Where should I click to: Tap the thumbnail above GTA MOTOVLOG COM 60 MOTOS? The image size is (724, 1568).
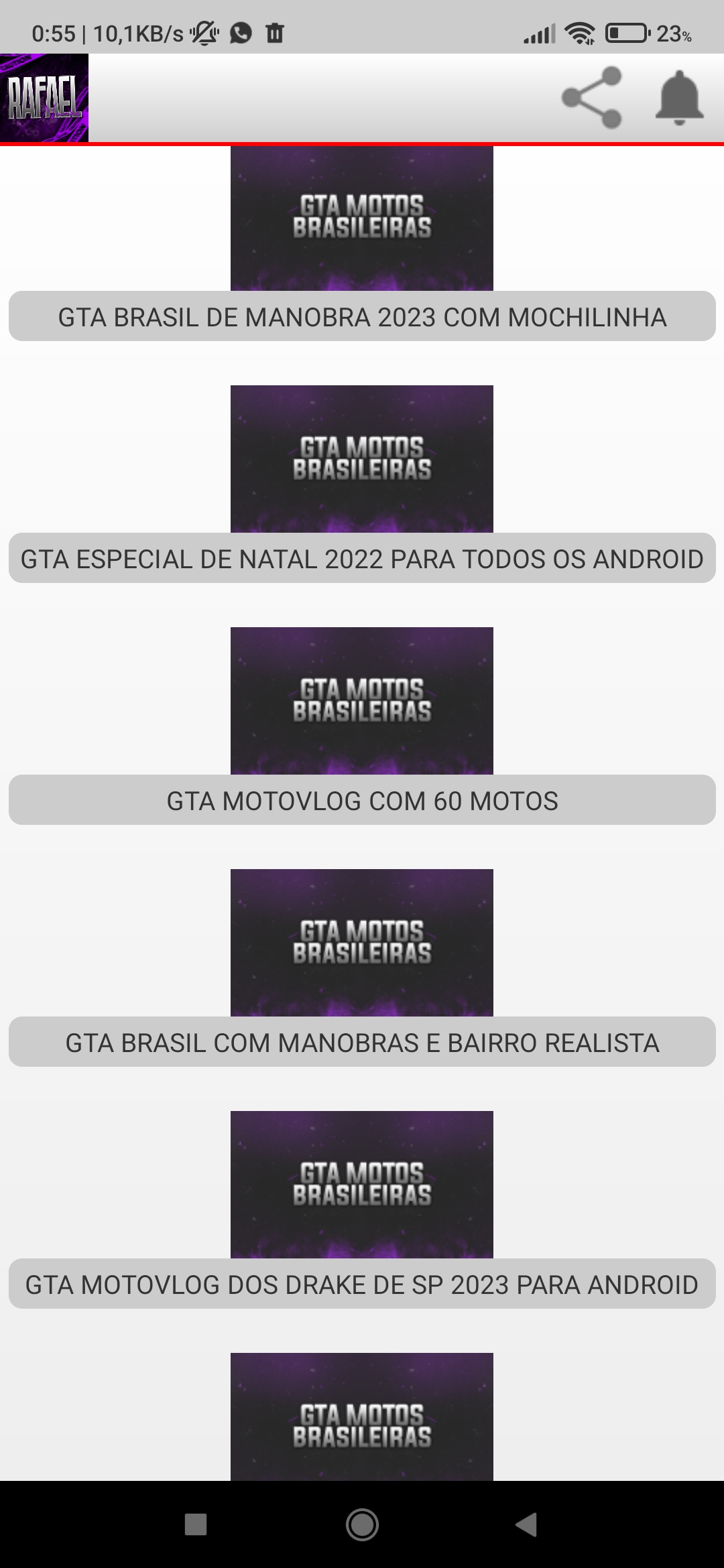[362, 701]
